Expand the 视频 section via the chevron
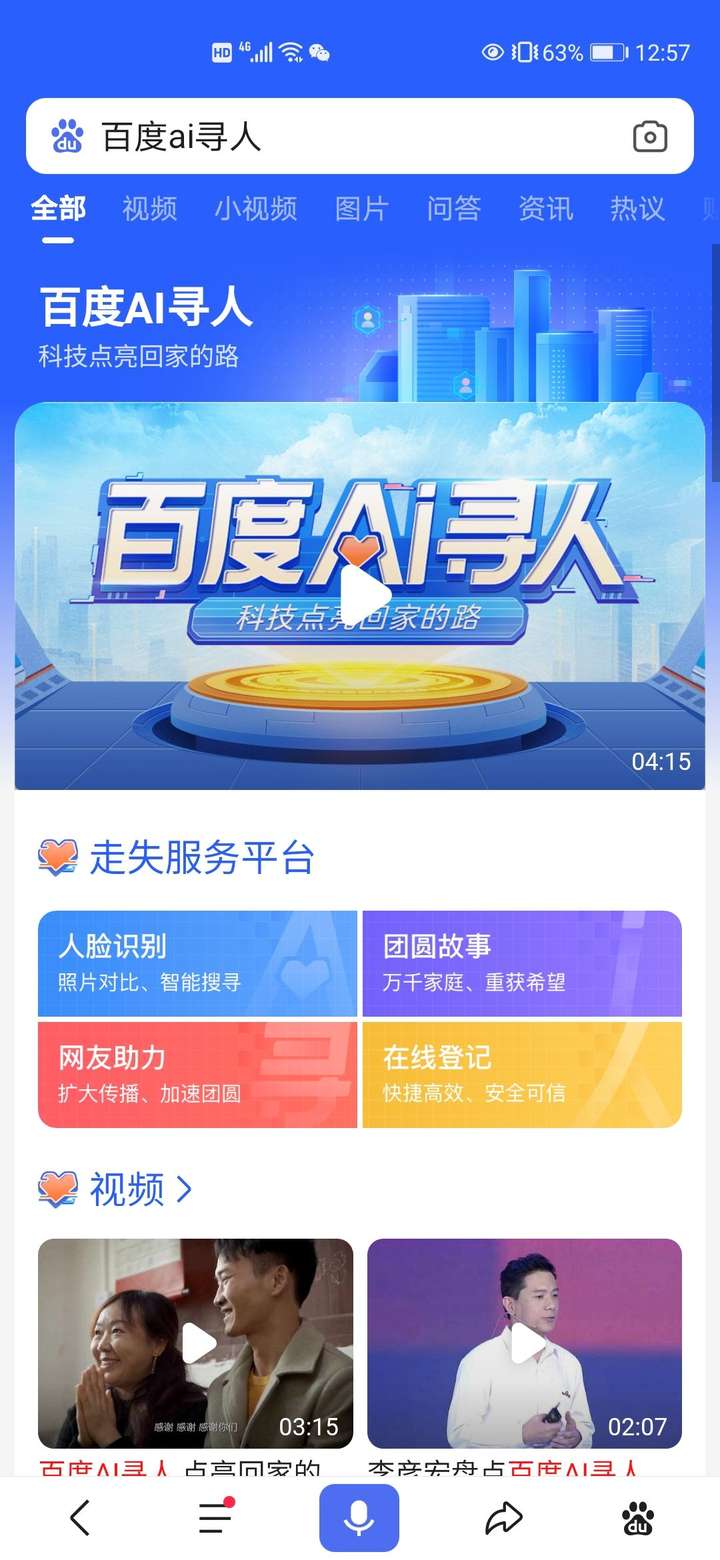720x1560 pixels. point(183,1190)
